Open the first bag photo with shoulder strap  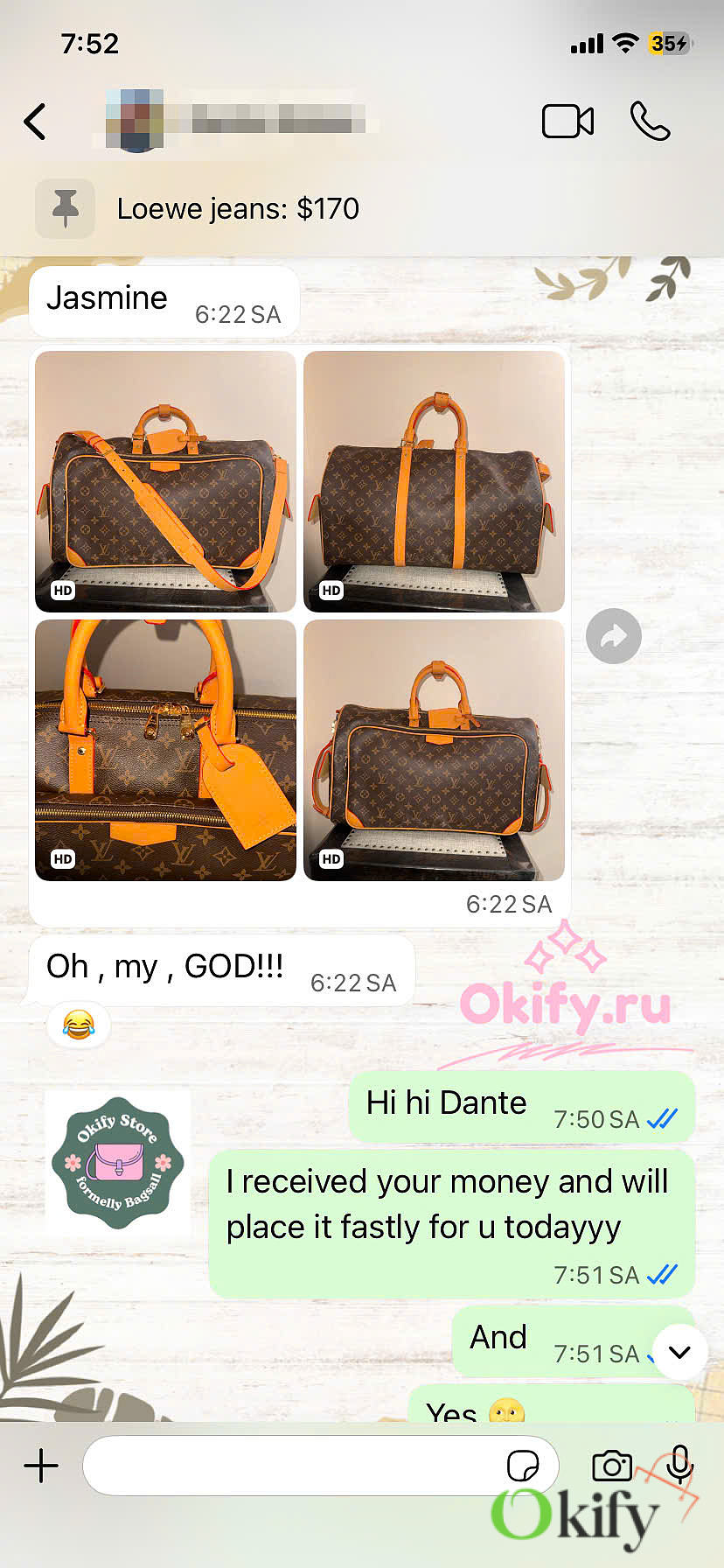pyautogui.click(x=166, y=481)
